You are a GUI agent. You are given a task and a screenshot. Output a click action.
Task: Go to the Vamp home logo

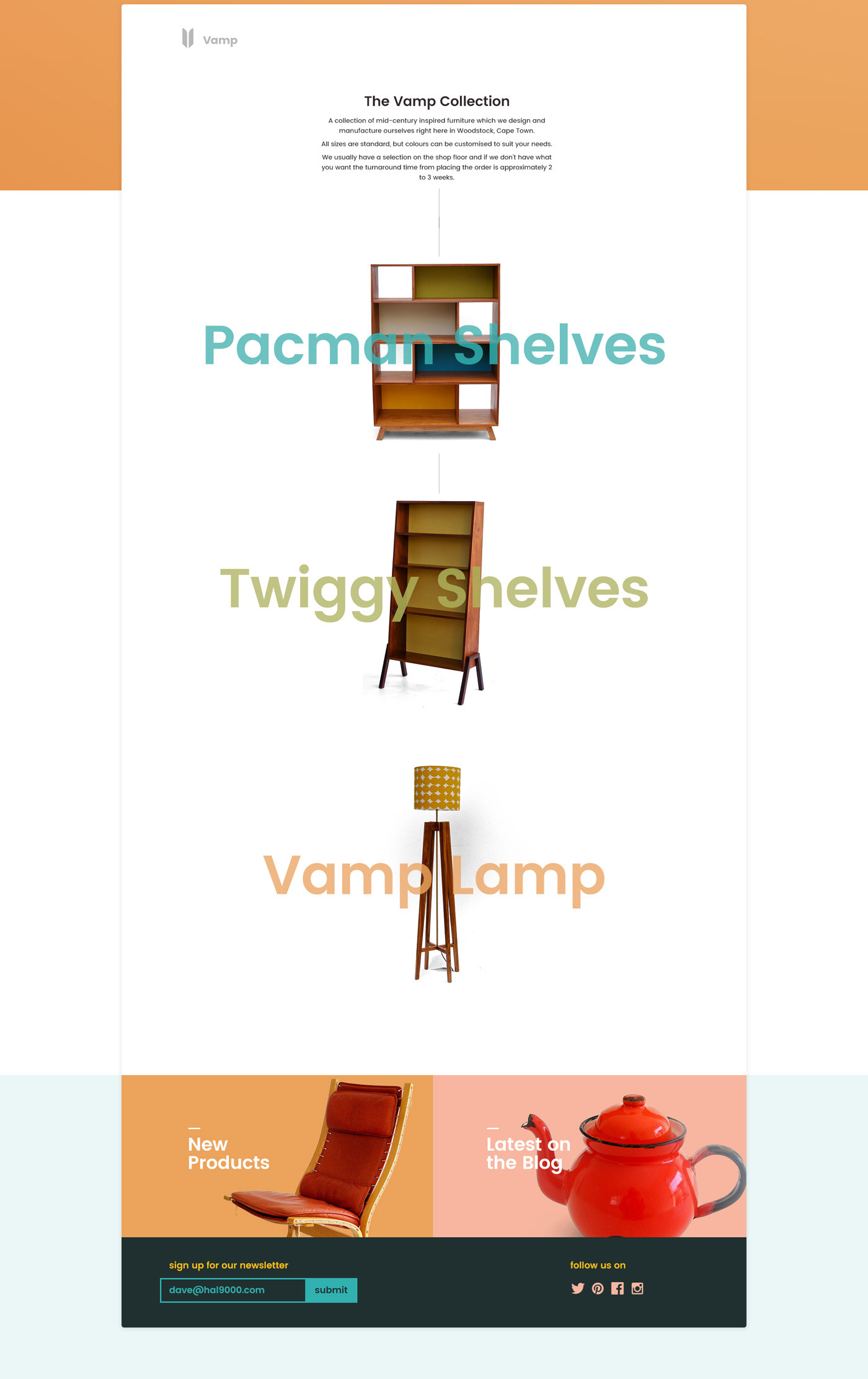(210, 39)
